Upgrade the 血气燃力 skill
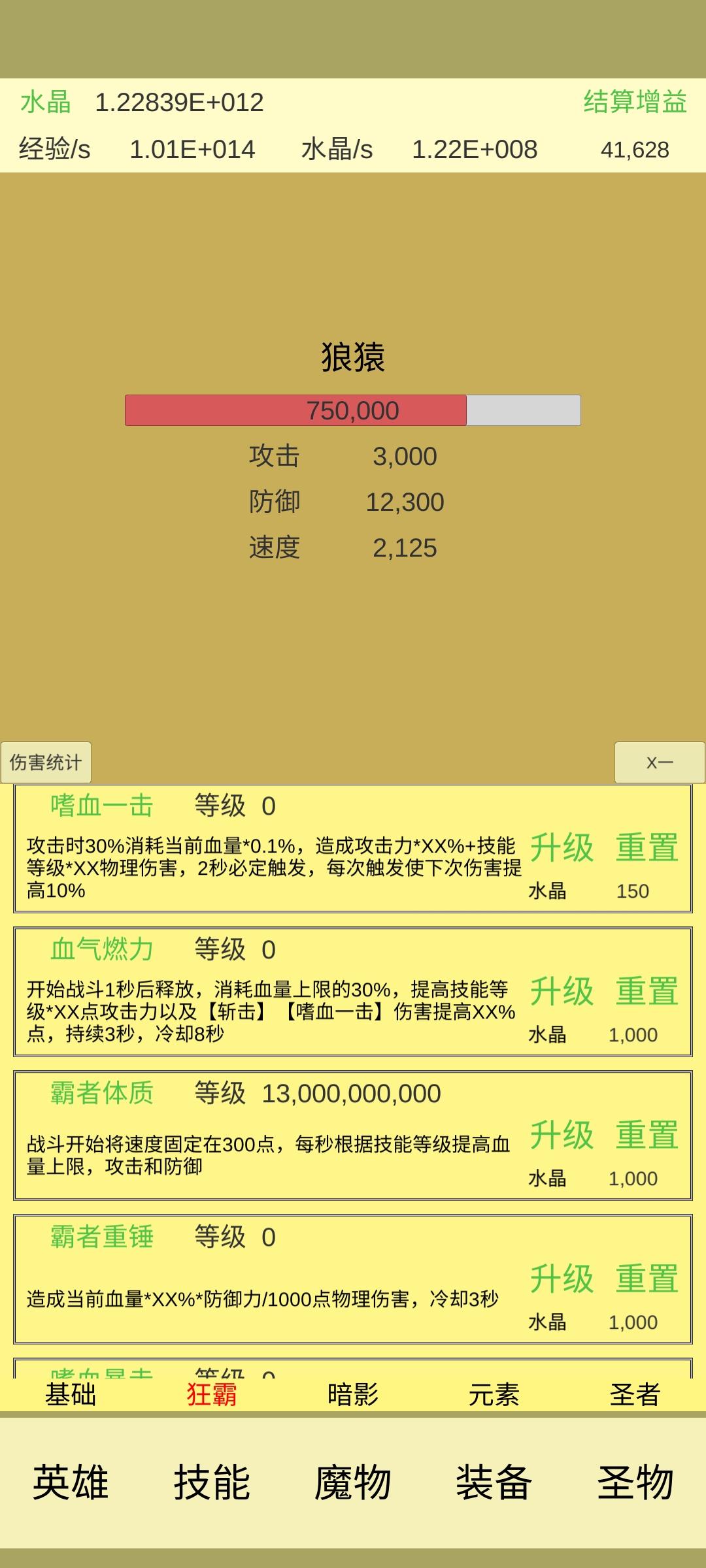706x1568 pixels. pyautogui.click(x=562, y=992)
